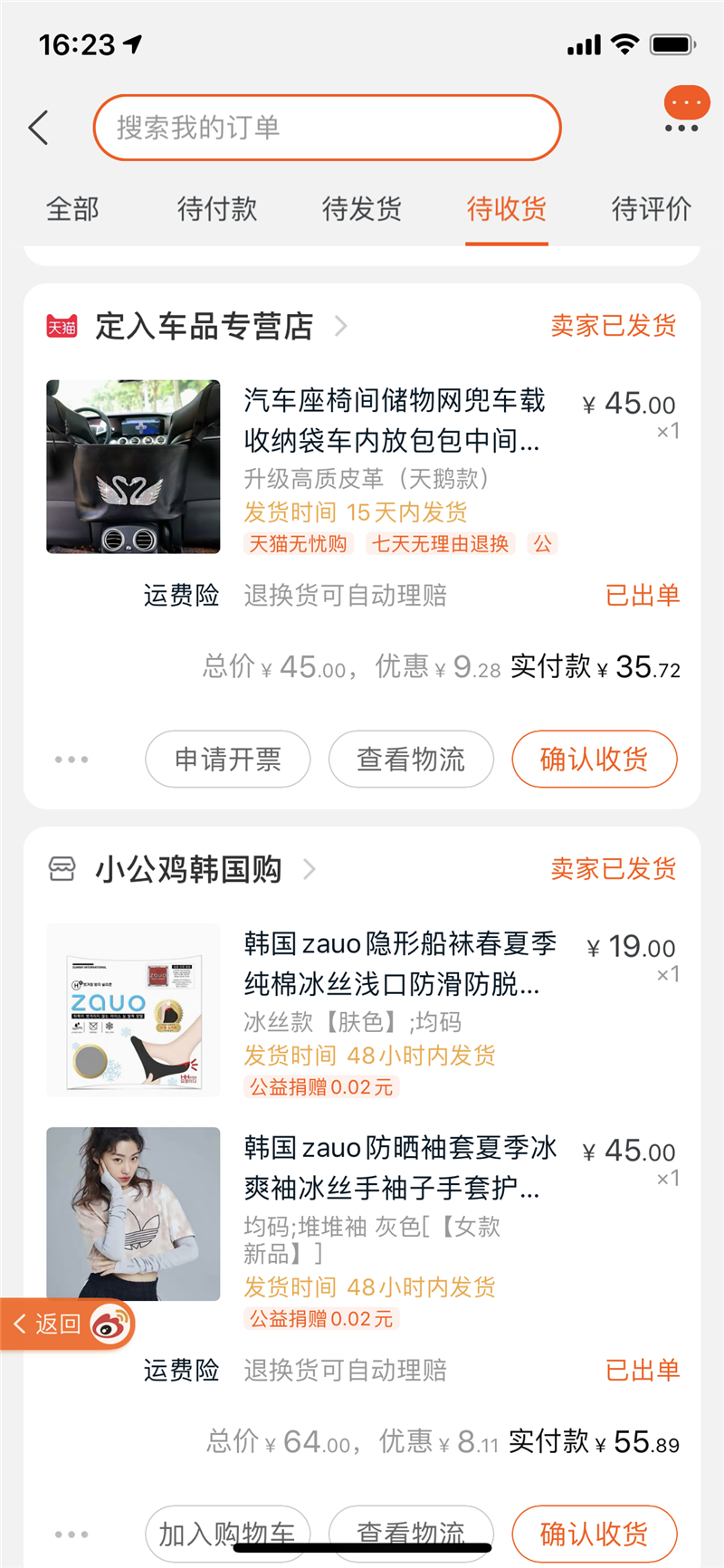This screenshot has height=1568, width=724.
Task: Open the messages and more menu
Action: pos(686,110)
